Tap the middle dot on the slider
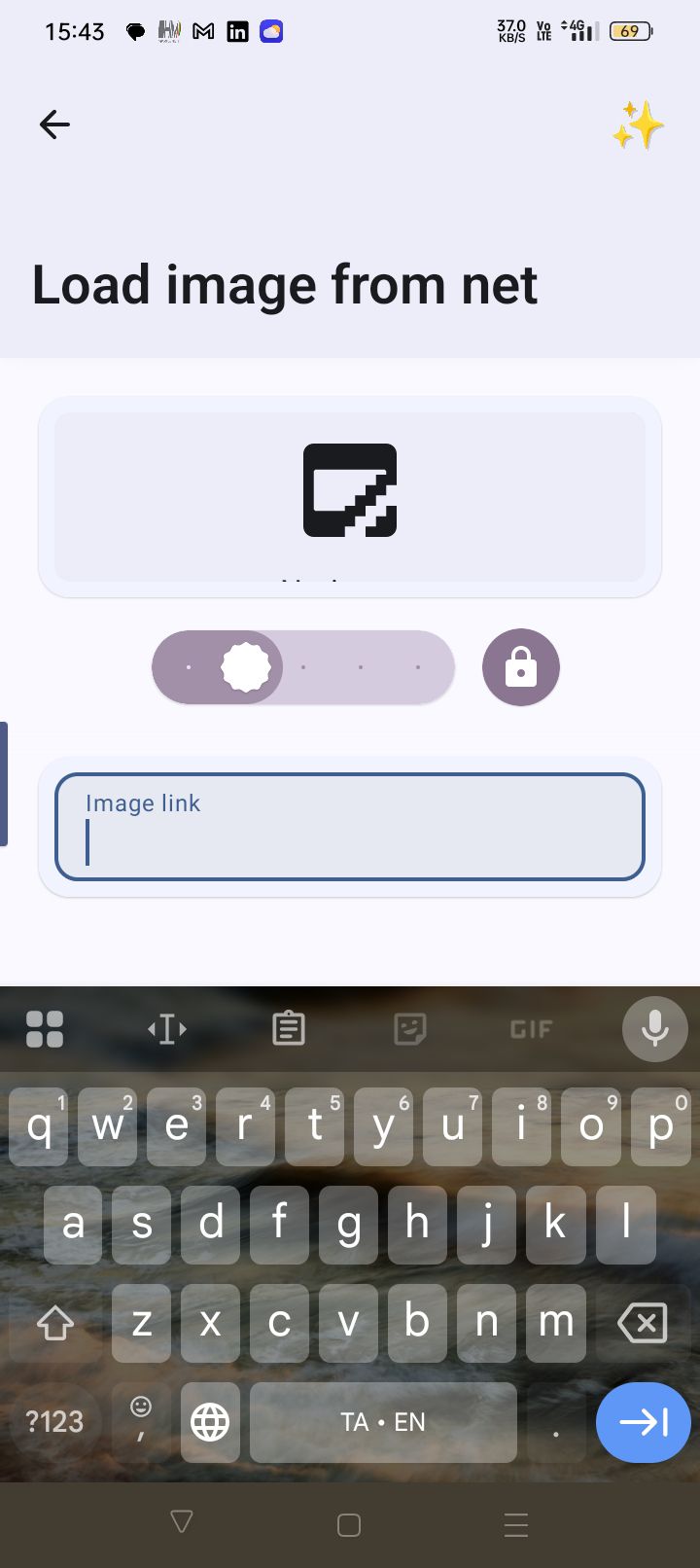This screenshot has width=700, height=1568. [303, 667]
